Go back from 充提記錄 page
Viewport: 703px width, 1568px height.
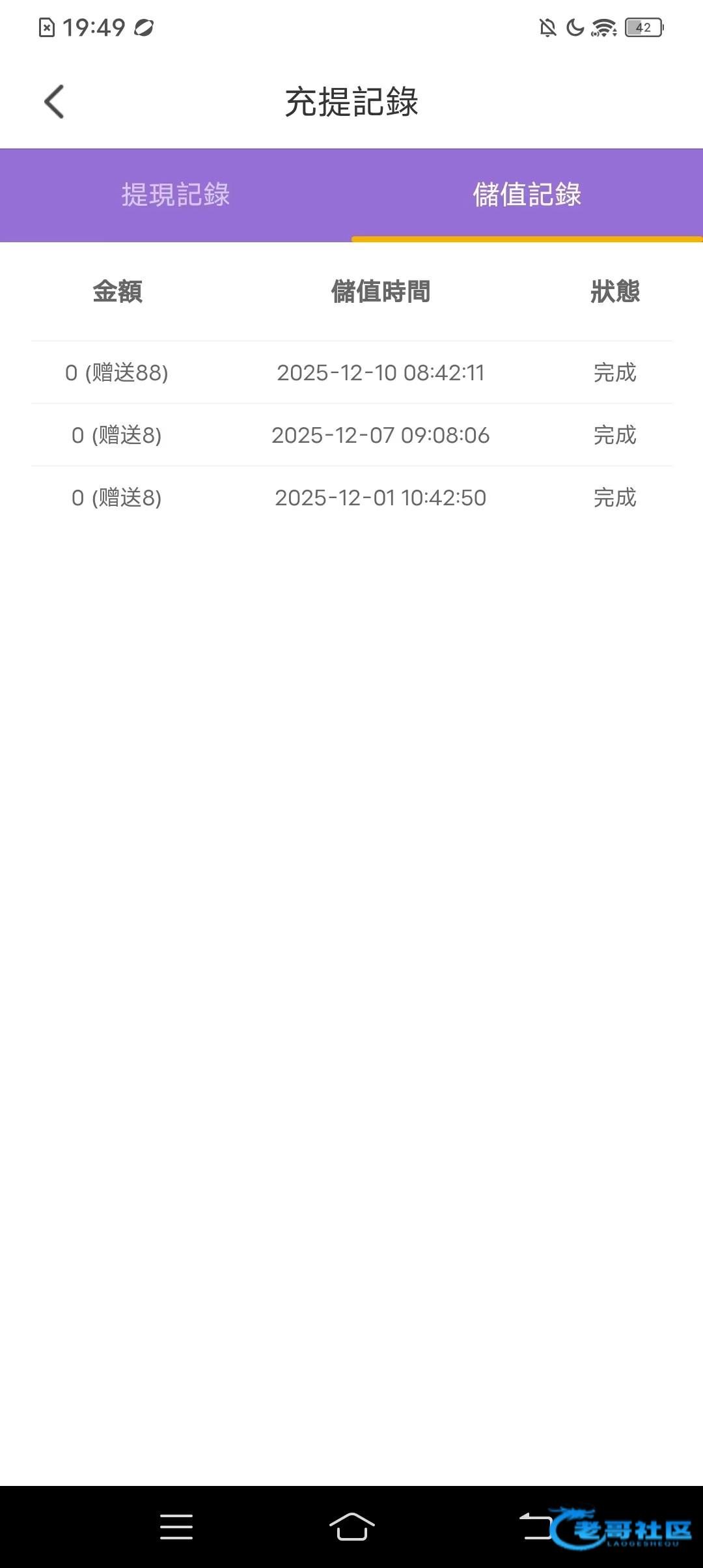click(x=54, y=102)
